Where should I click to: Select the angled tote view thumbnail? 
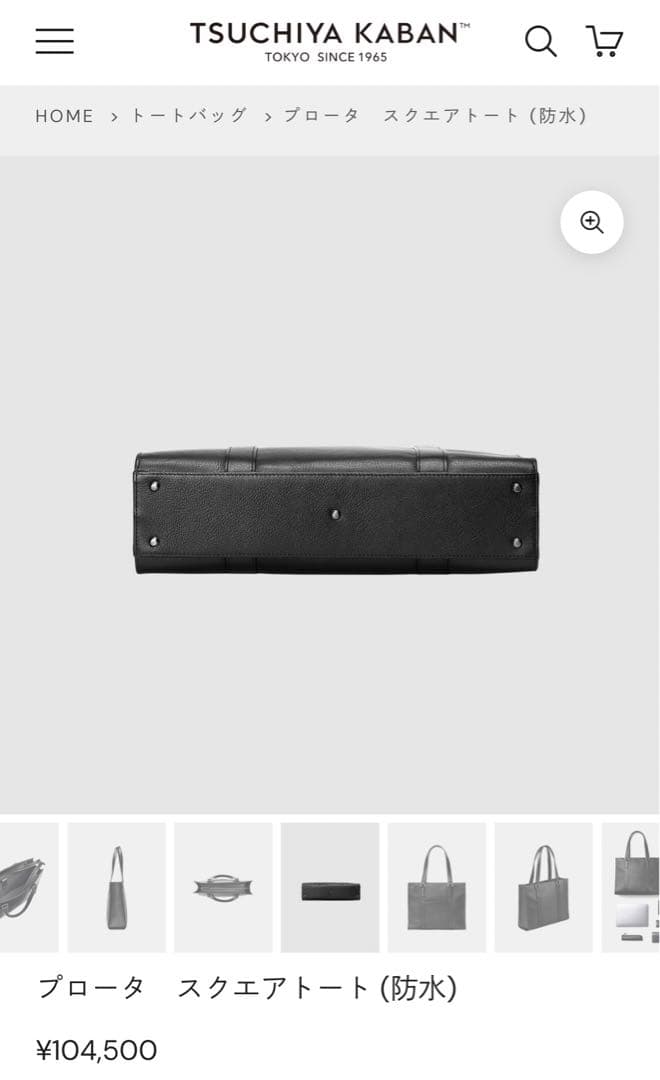click(543, 887)
